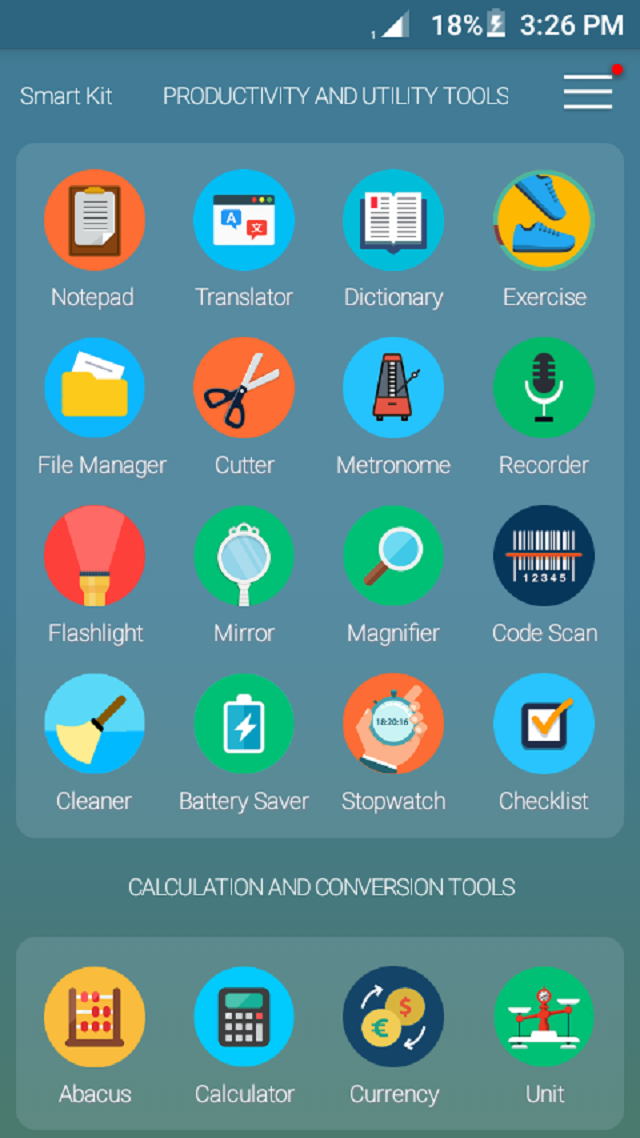This screenshot has height=1138, width=640.
Task: Start the Stopwatch
Action: coord(393,724)
